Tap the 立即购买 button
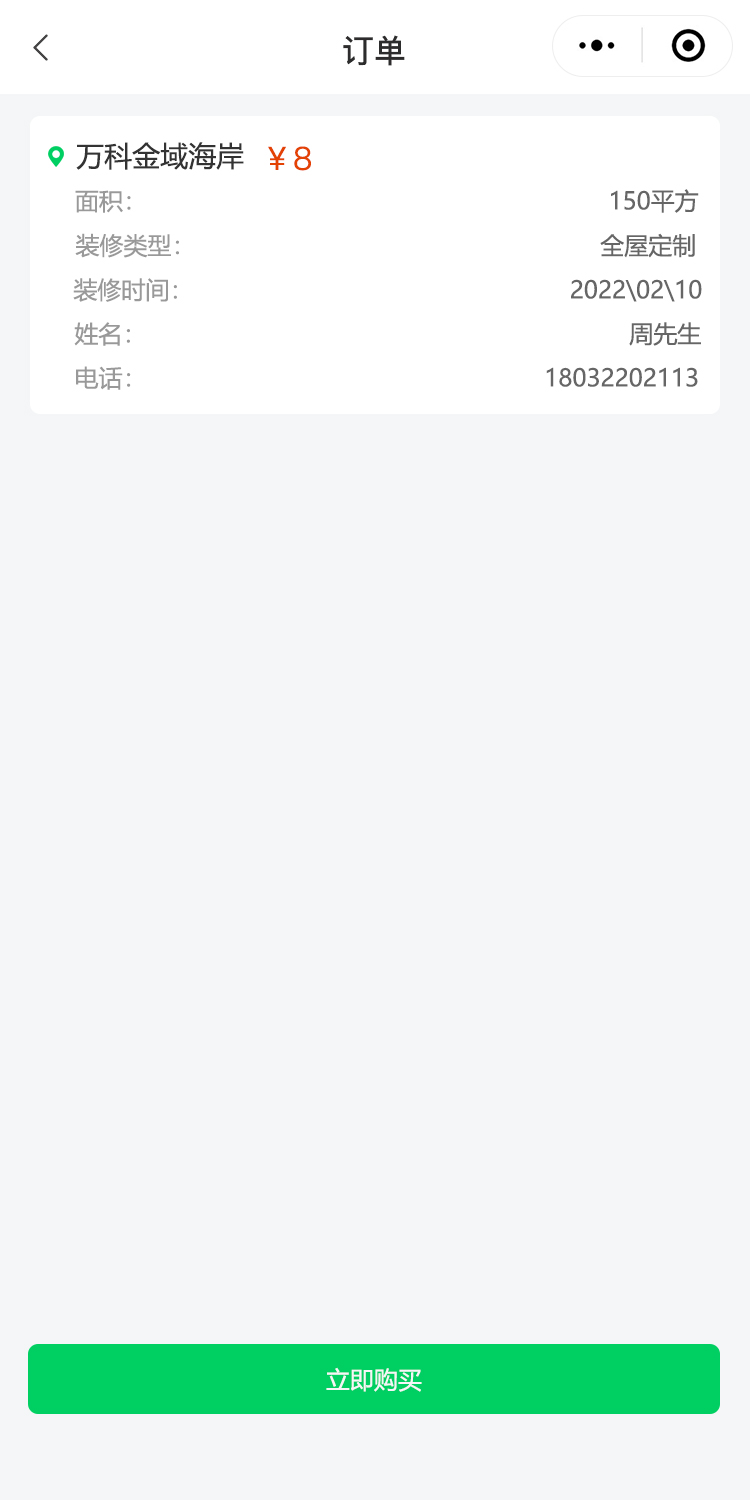This screenshot has width=750, height=1500. [374, 1379]
